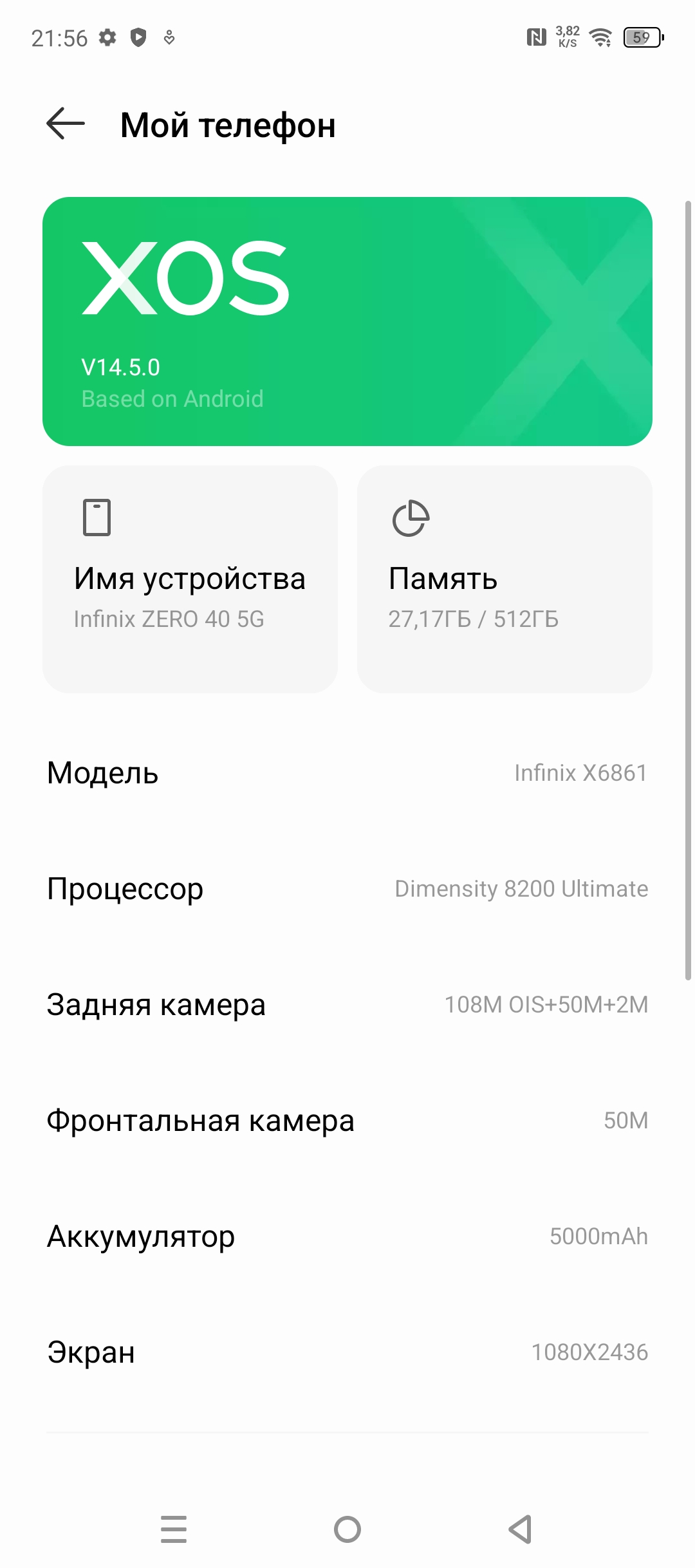Tap the Модель row

pos(347,772)
